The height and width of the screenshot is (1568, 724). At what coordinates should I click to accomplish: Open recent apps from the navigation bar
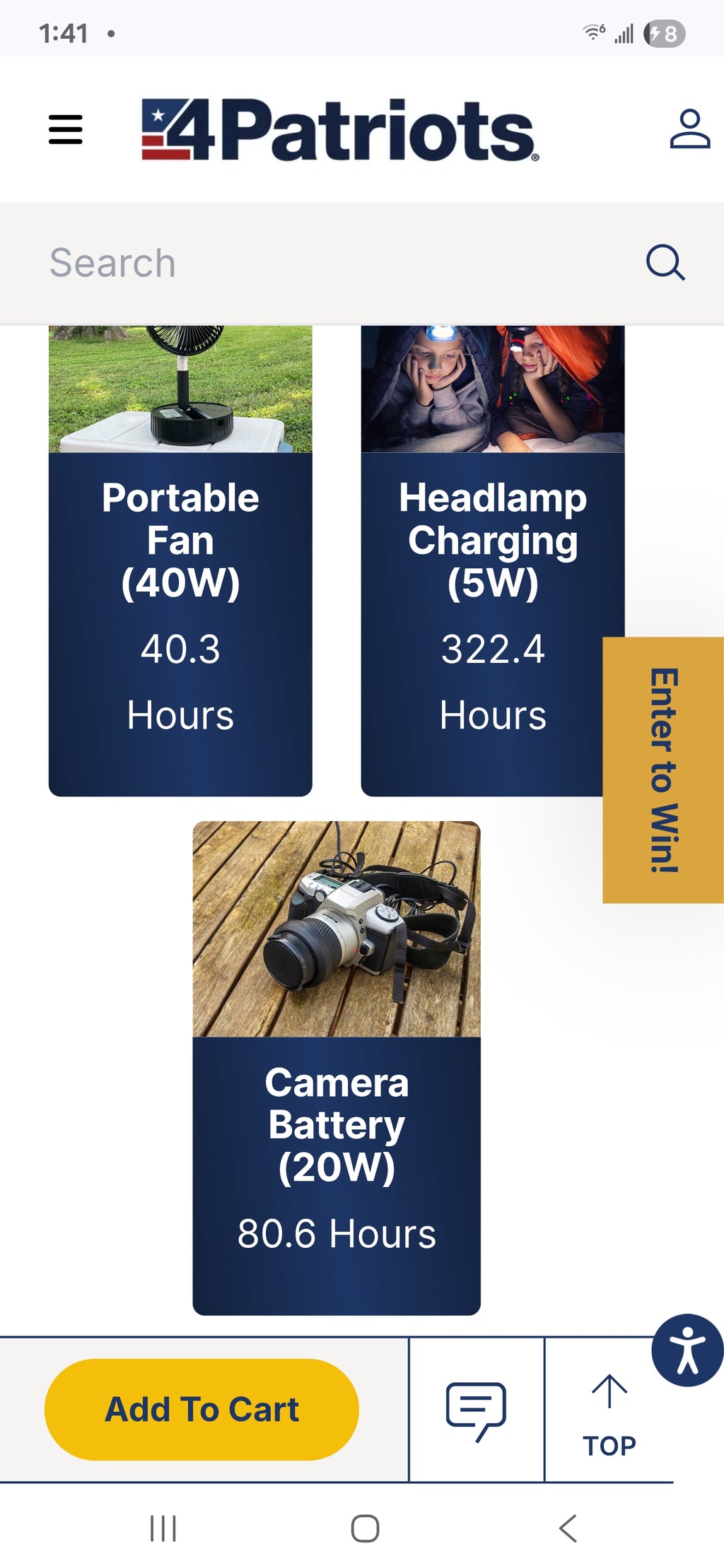click(x=163, y=1528)
